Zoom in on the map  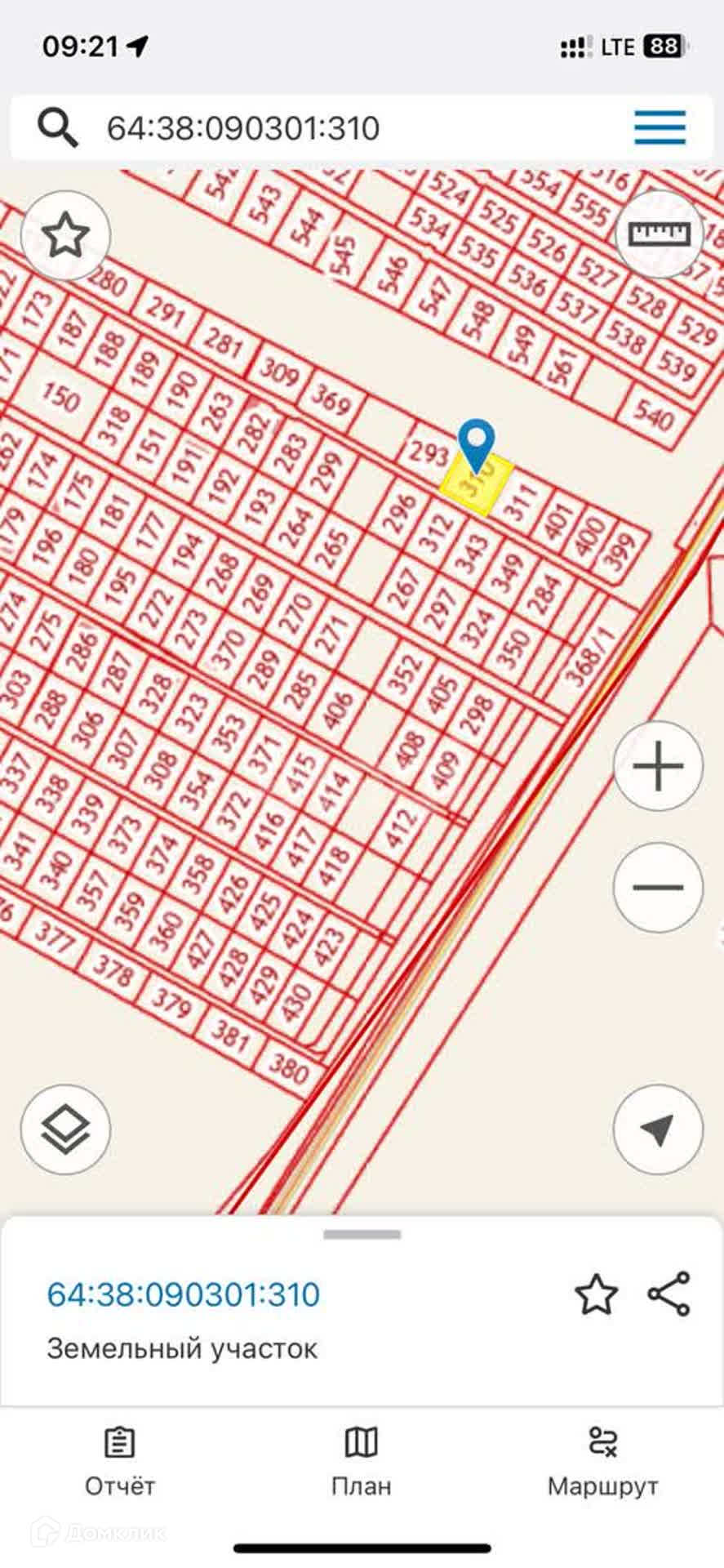pyautogui.click(x=658, y=767)
